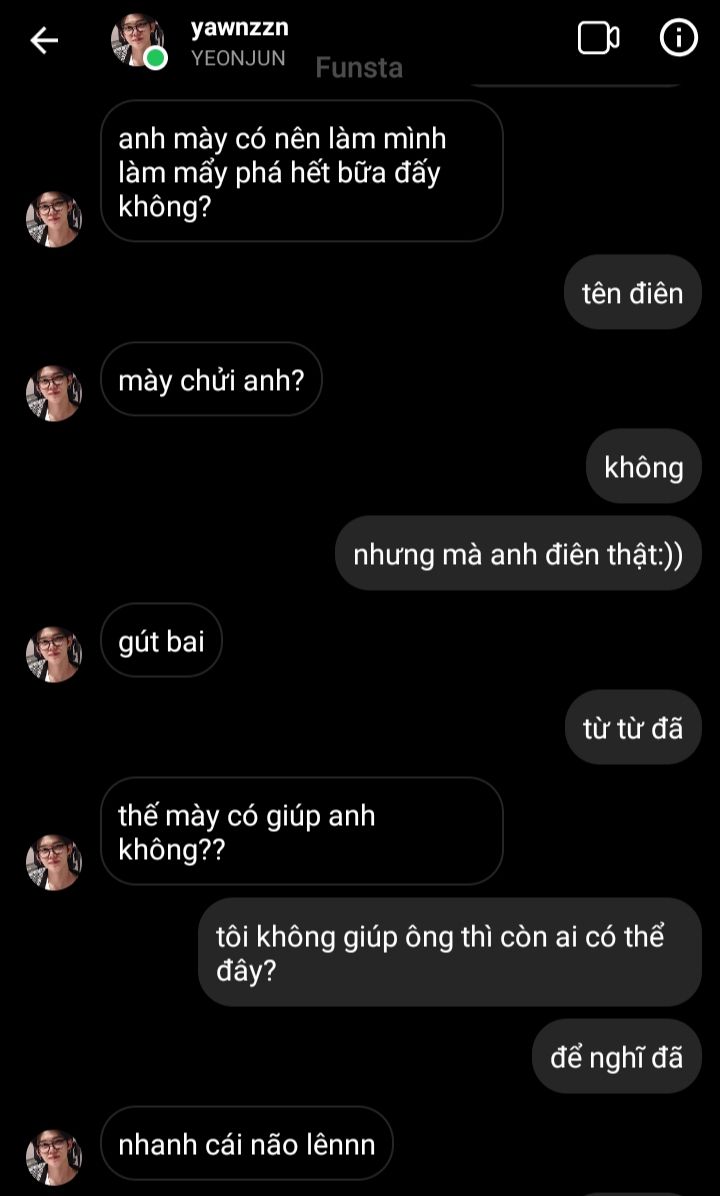The height and width of the screenshot is (1196, 720).
Task: Go back using the top-left arrow
Action: tap(44, 40)
